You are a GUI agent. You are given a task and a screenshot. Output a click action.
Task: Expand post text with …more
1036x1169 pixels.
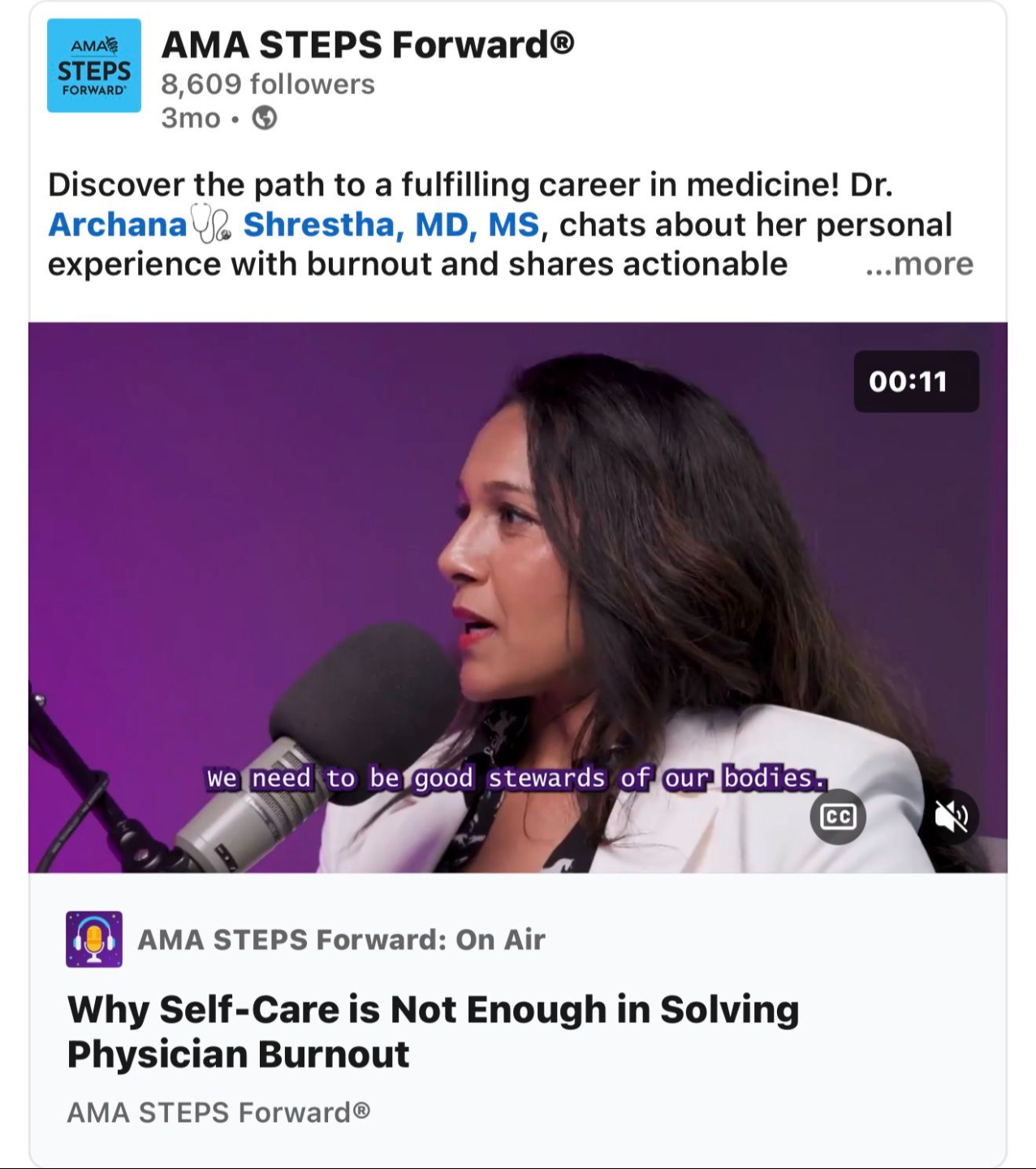tap(919, 264)
